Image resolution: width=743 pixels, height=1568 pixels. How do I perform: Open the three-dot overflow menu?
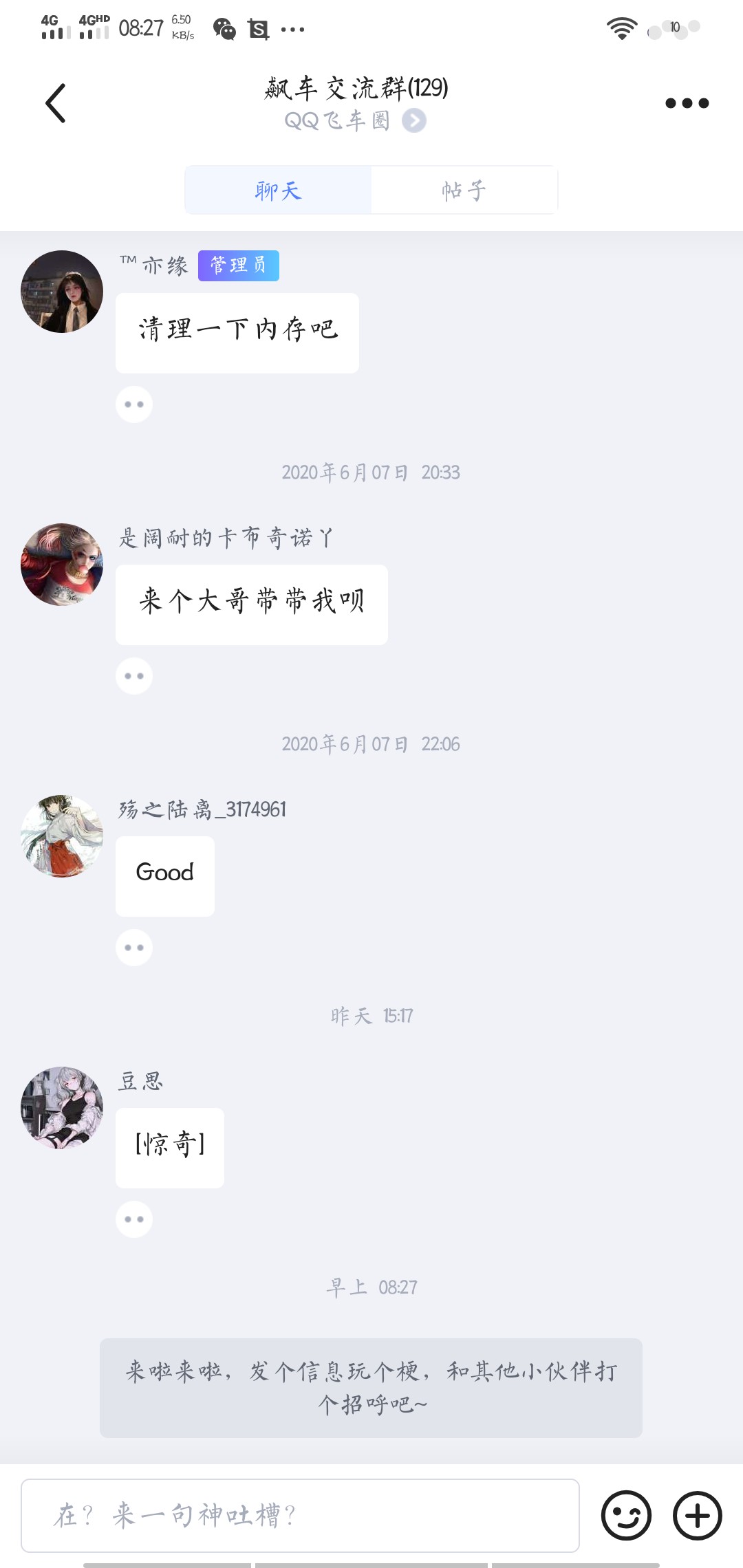coord(687,103)
